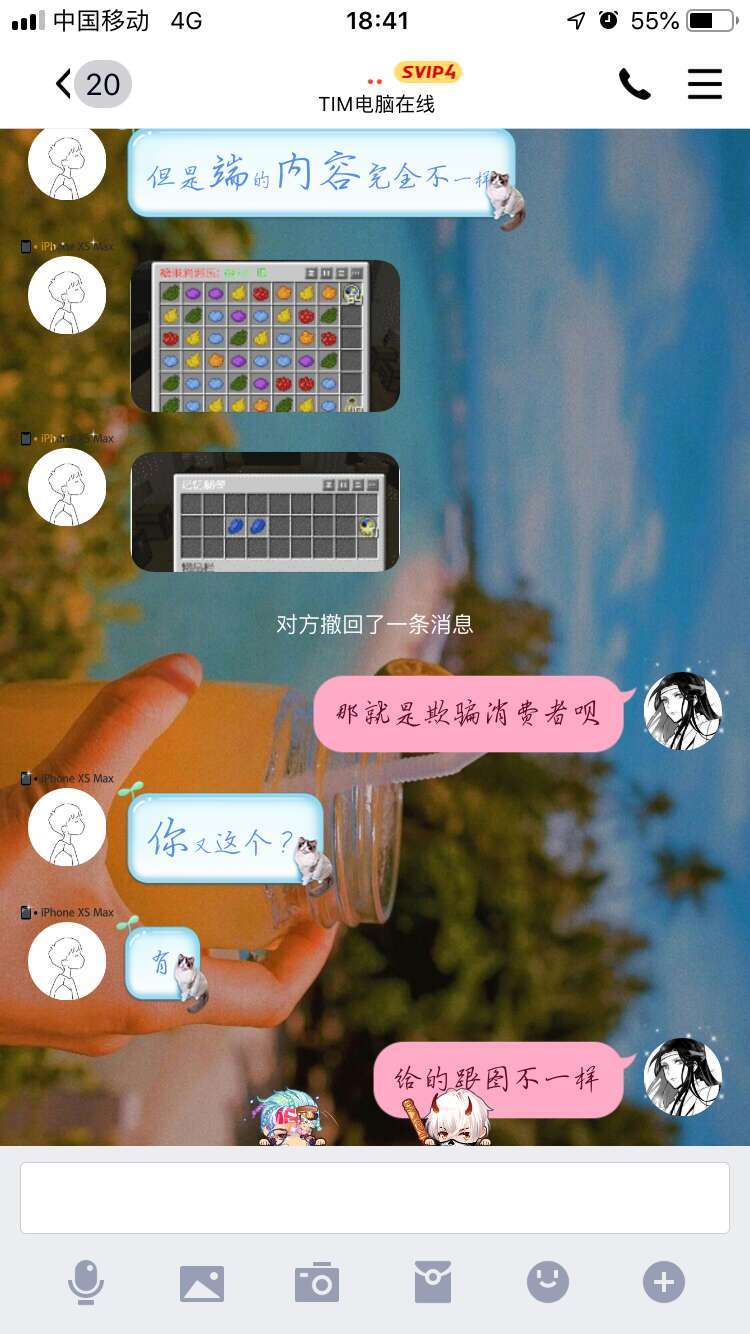Open the SVIP4 badge
This screenshot has width=750, height=1334.
[x=428, y=72]
